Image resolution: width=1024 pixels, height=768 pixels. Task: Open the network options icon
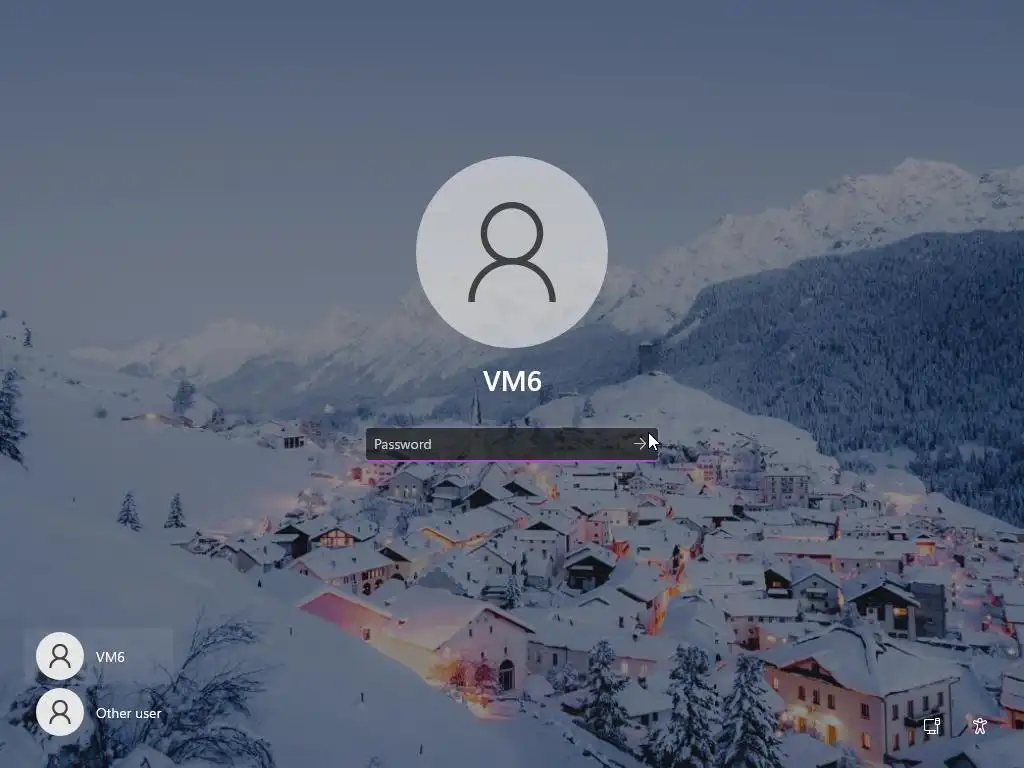(932, 726)
